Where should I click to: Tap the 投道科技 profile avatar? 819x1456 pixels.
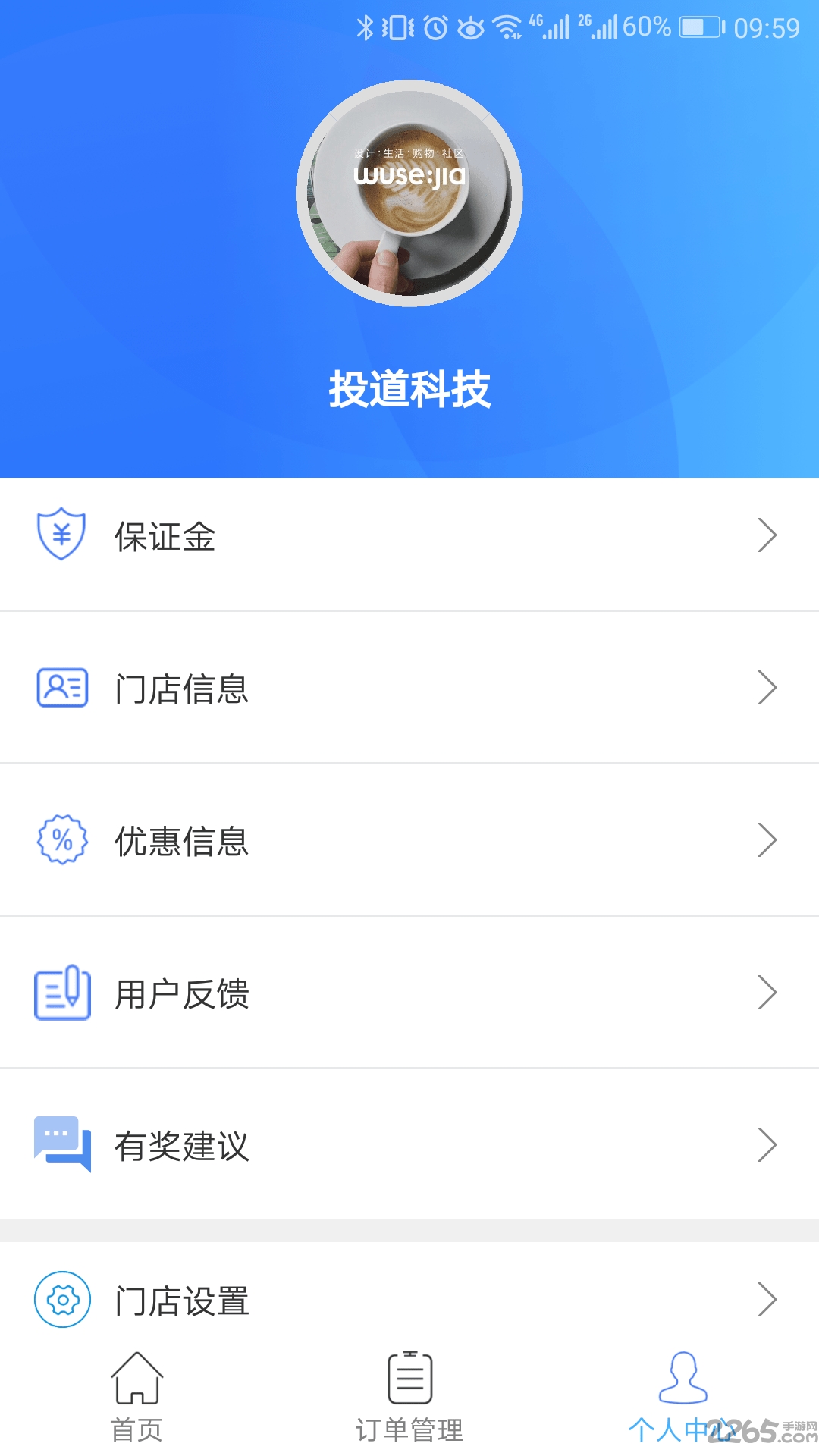pos(409,193)
